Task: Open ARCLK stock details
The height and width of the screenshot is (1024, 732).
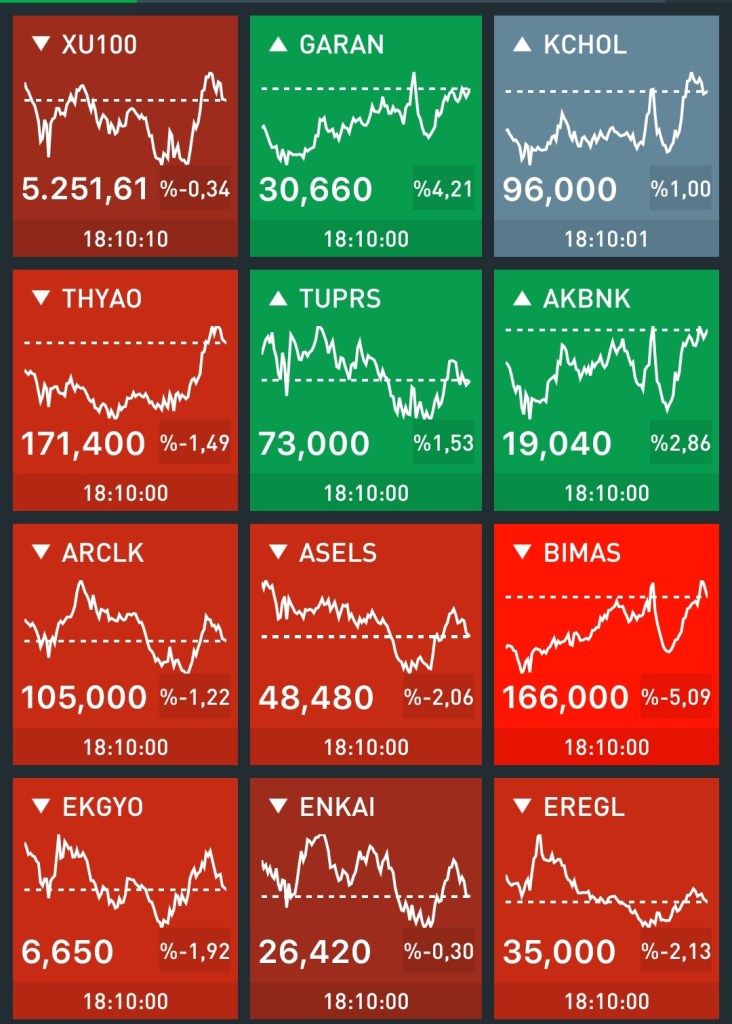Action: click(125, 643)
